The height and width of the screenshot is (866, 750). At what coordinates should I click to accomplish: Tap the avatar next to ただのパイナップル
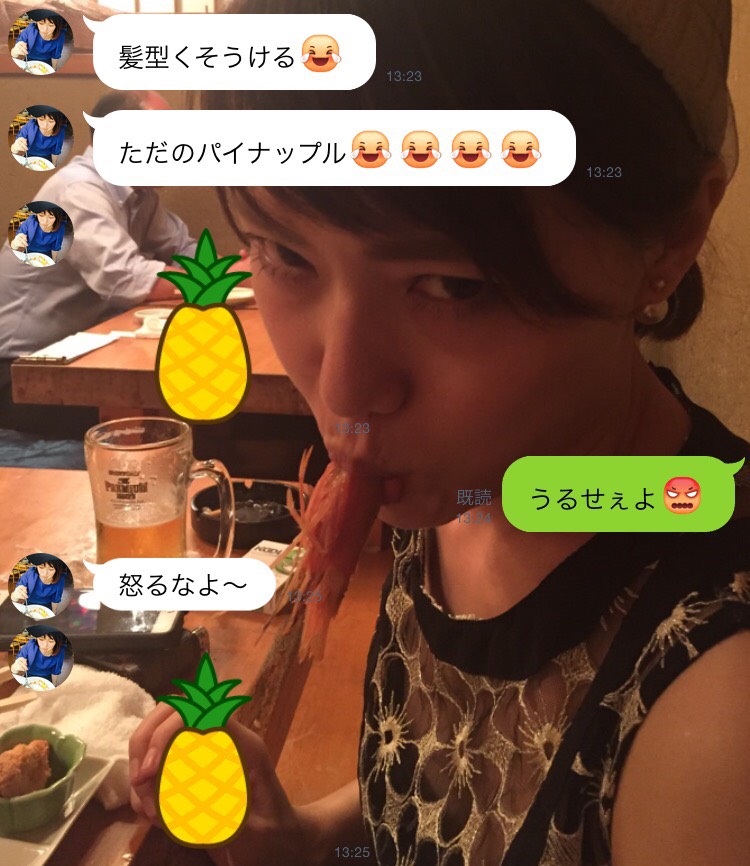41,137
